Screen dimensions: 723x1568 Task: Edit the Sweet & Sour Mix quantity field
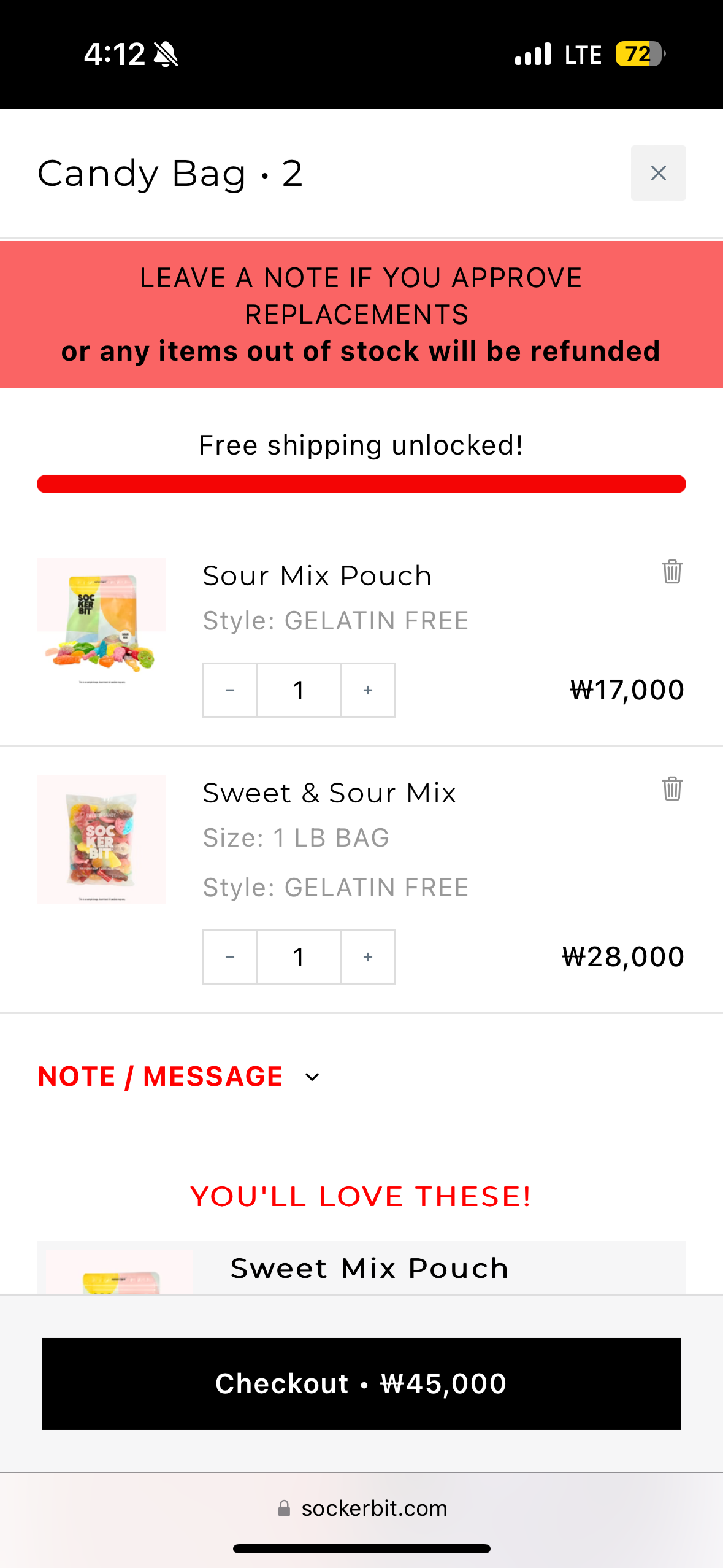click(x=299, y=957)
